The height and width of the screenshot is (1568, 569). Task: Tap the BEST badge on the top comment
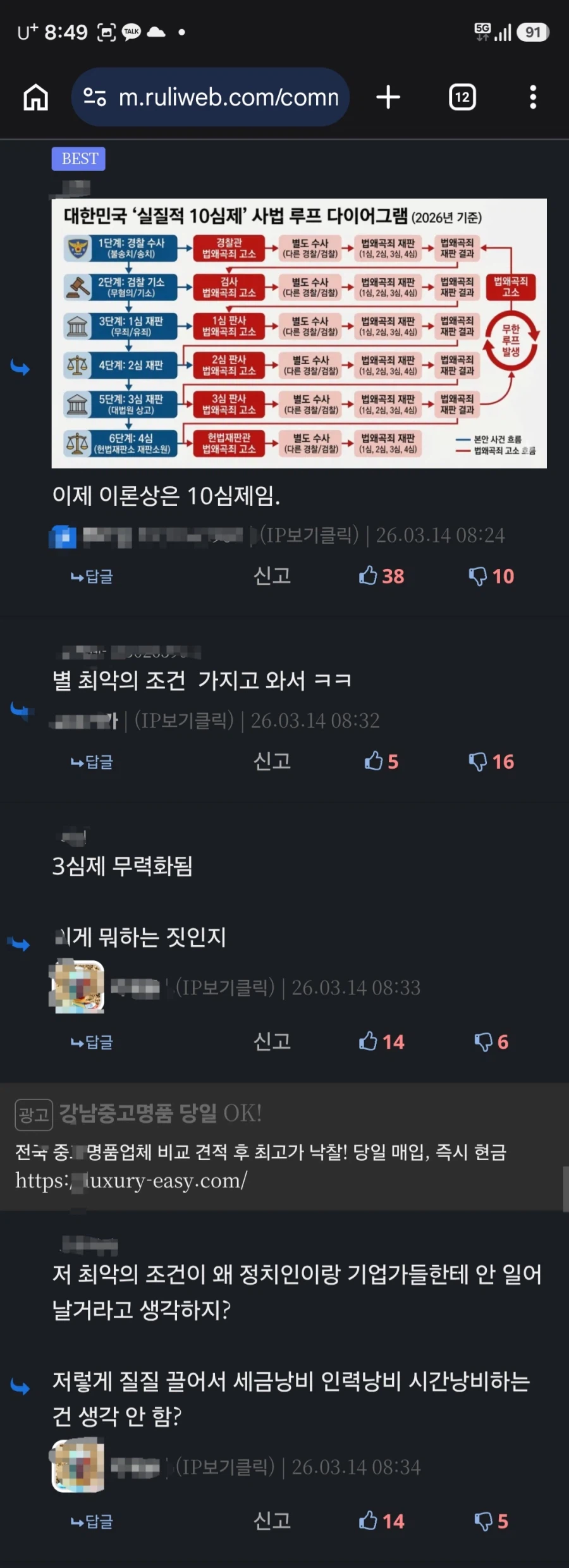tap(78, 159)
